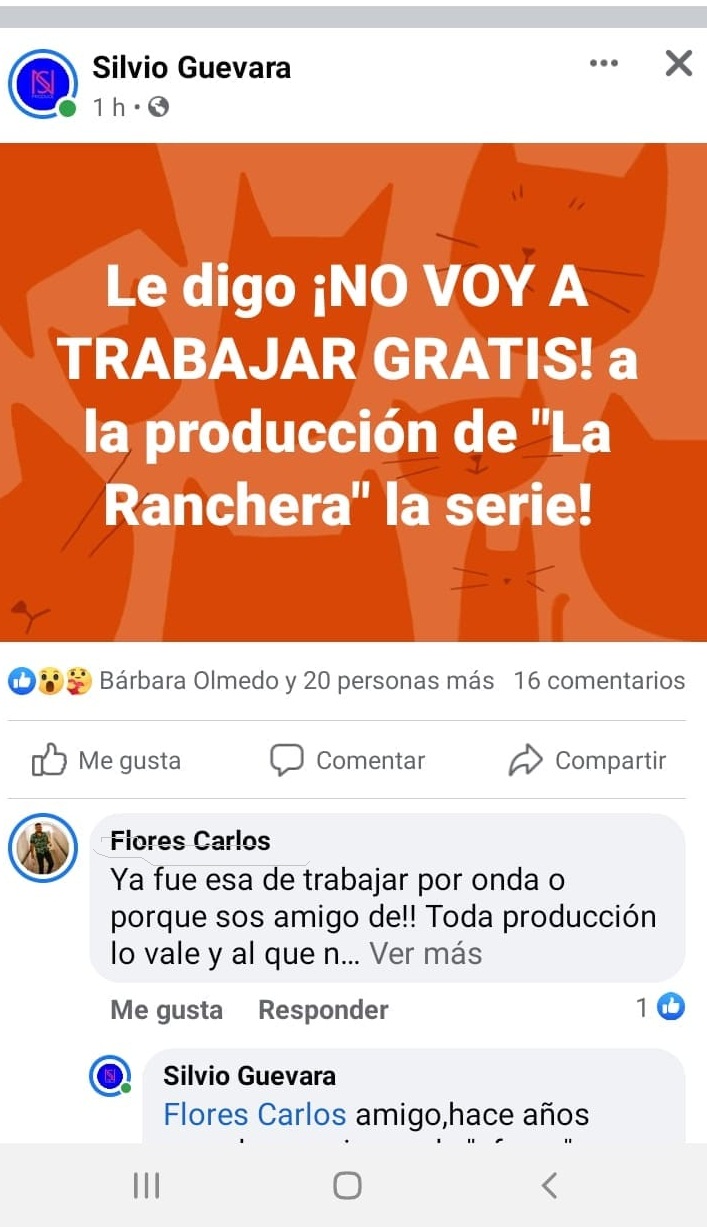
Task: Expand Flores Carlos's comment with Ver más
Action: (x=425, y=954)
